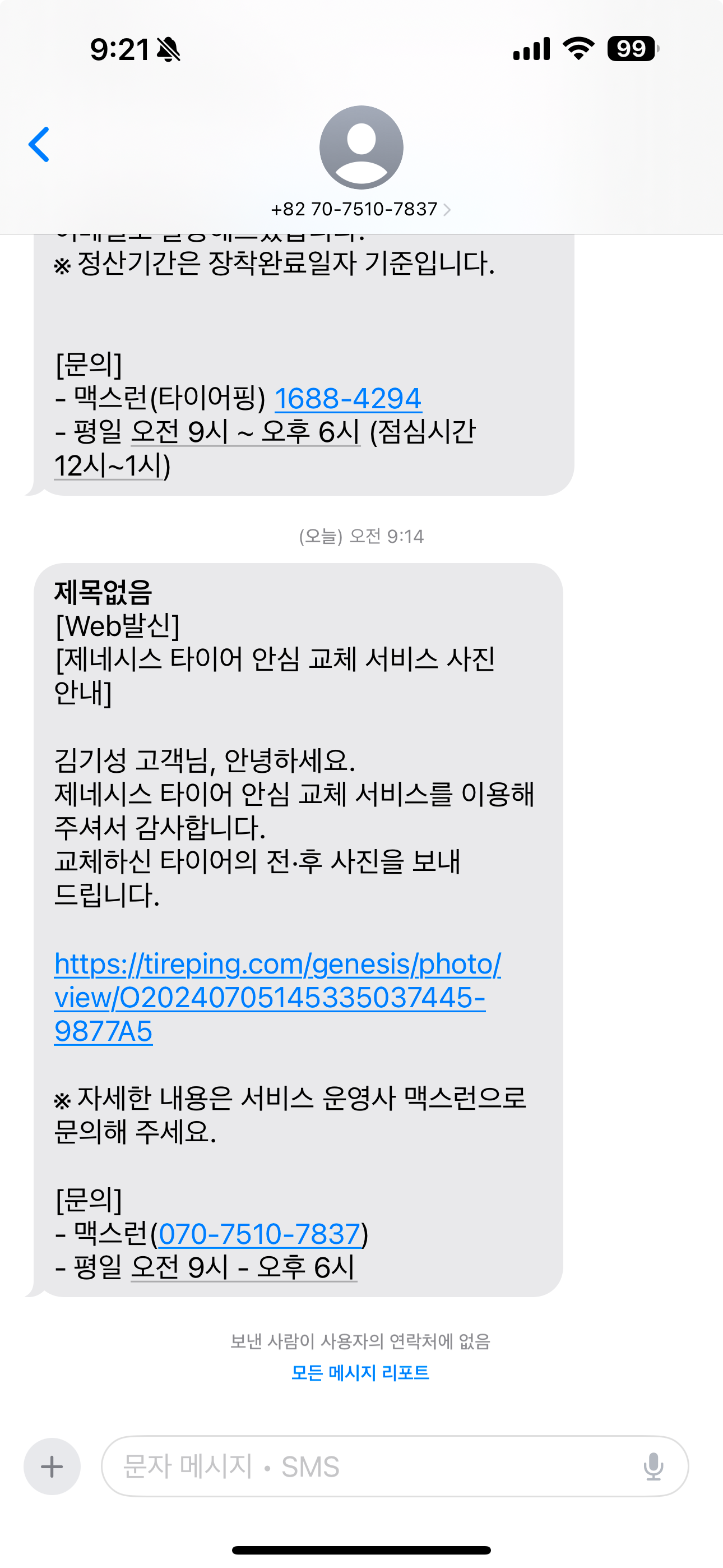Tap the 모든 메시지 리포트 link
Viewport: 723px width, 1568px height.
point(360,1373)
